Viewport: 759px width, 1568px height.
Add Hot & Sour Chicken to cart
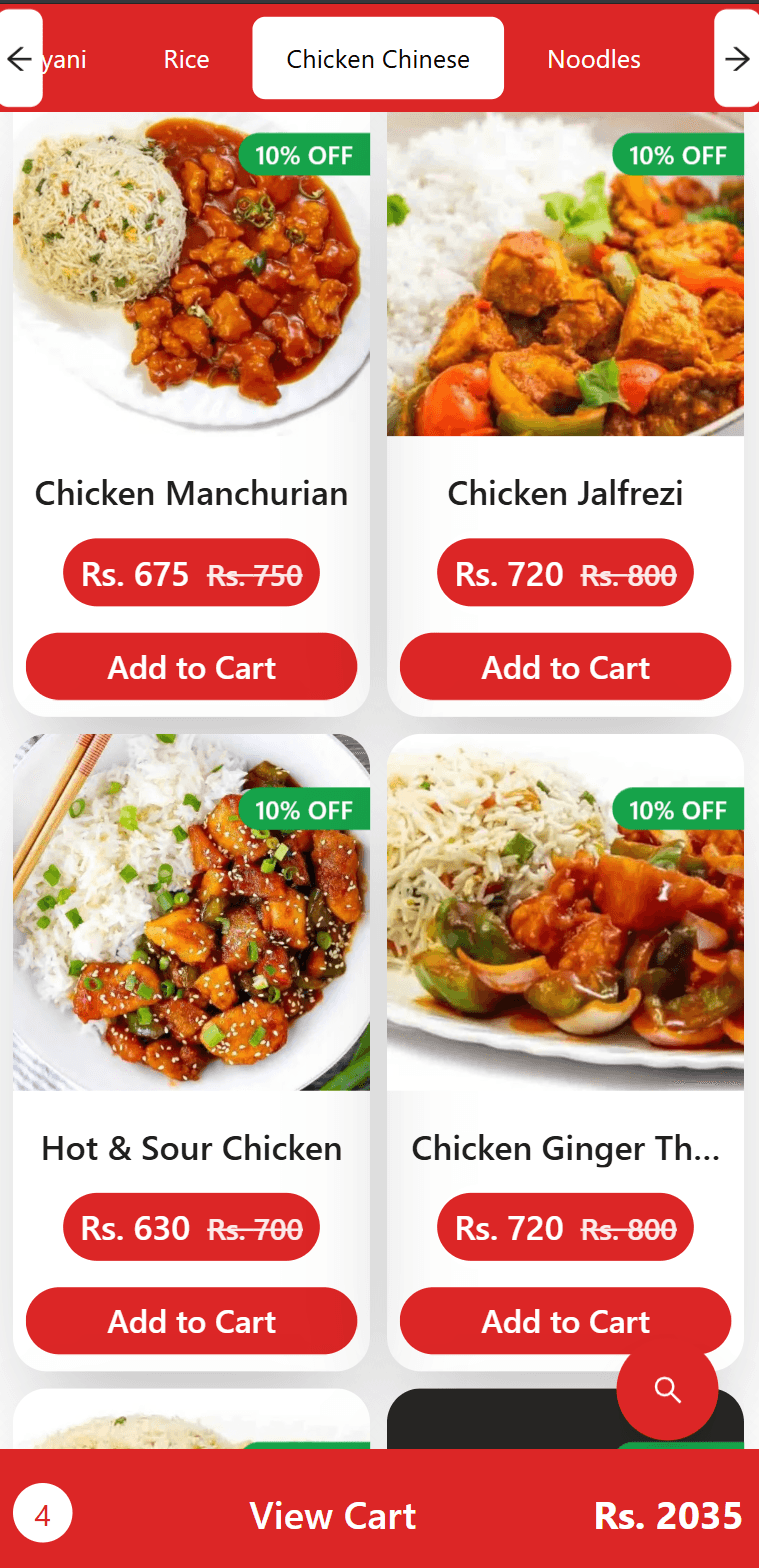(x=191, y=1321)
